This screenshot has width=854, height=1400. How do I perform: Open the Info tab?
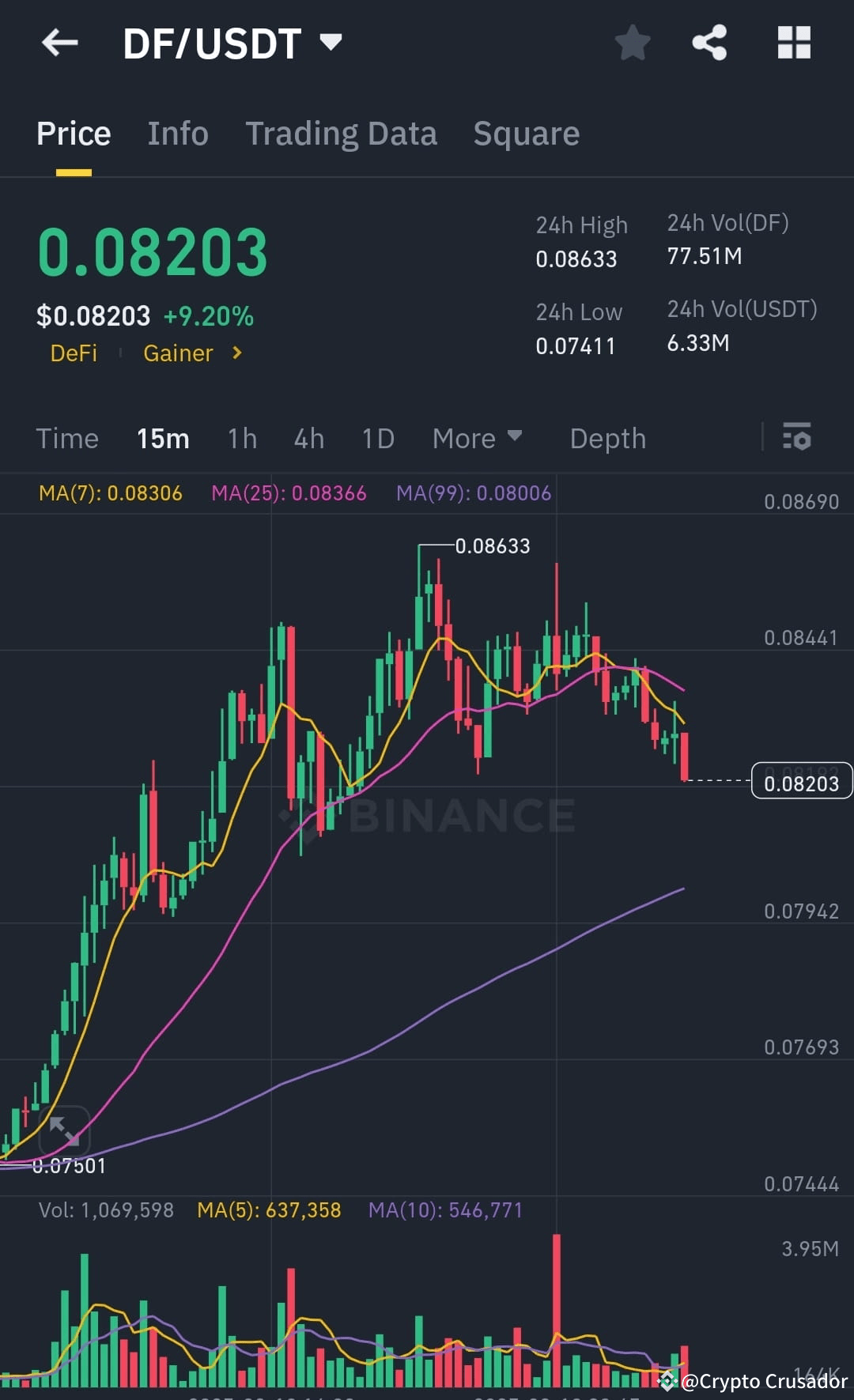pos(177,133)
